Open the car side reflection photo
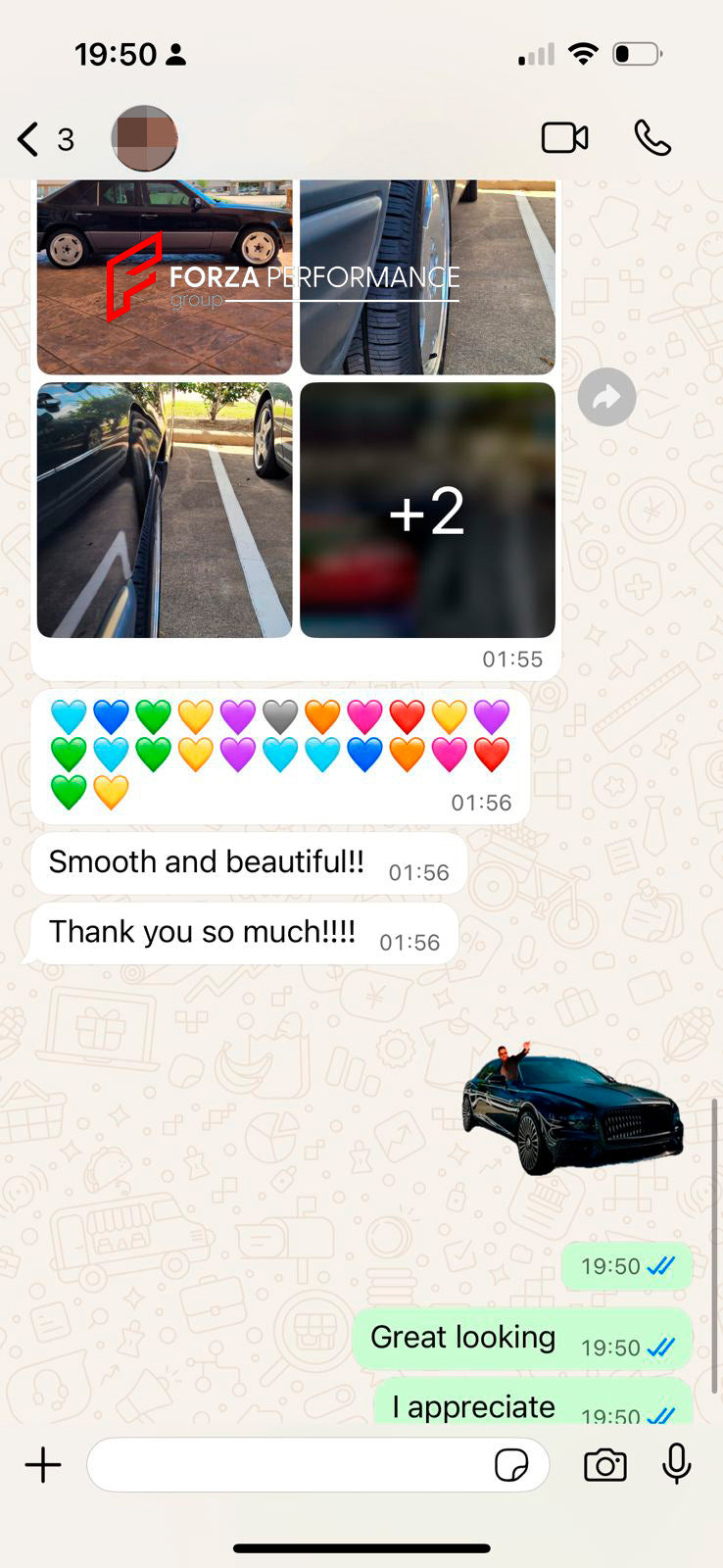 pyautogui.click(x=164, y=510)
